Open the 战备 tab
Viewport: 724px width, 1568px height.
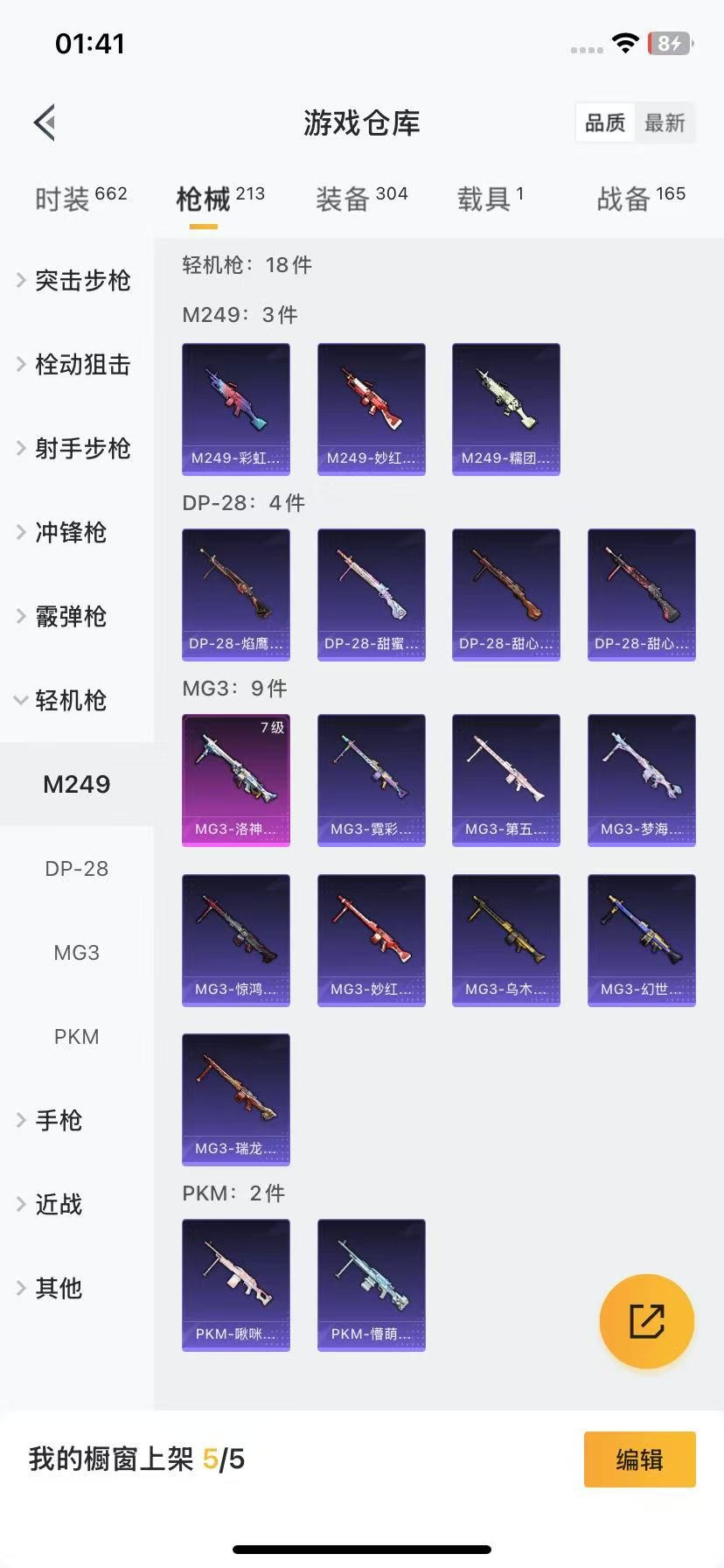point(641,199)
